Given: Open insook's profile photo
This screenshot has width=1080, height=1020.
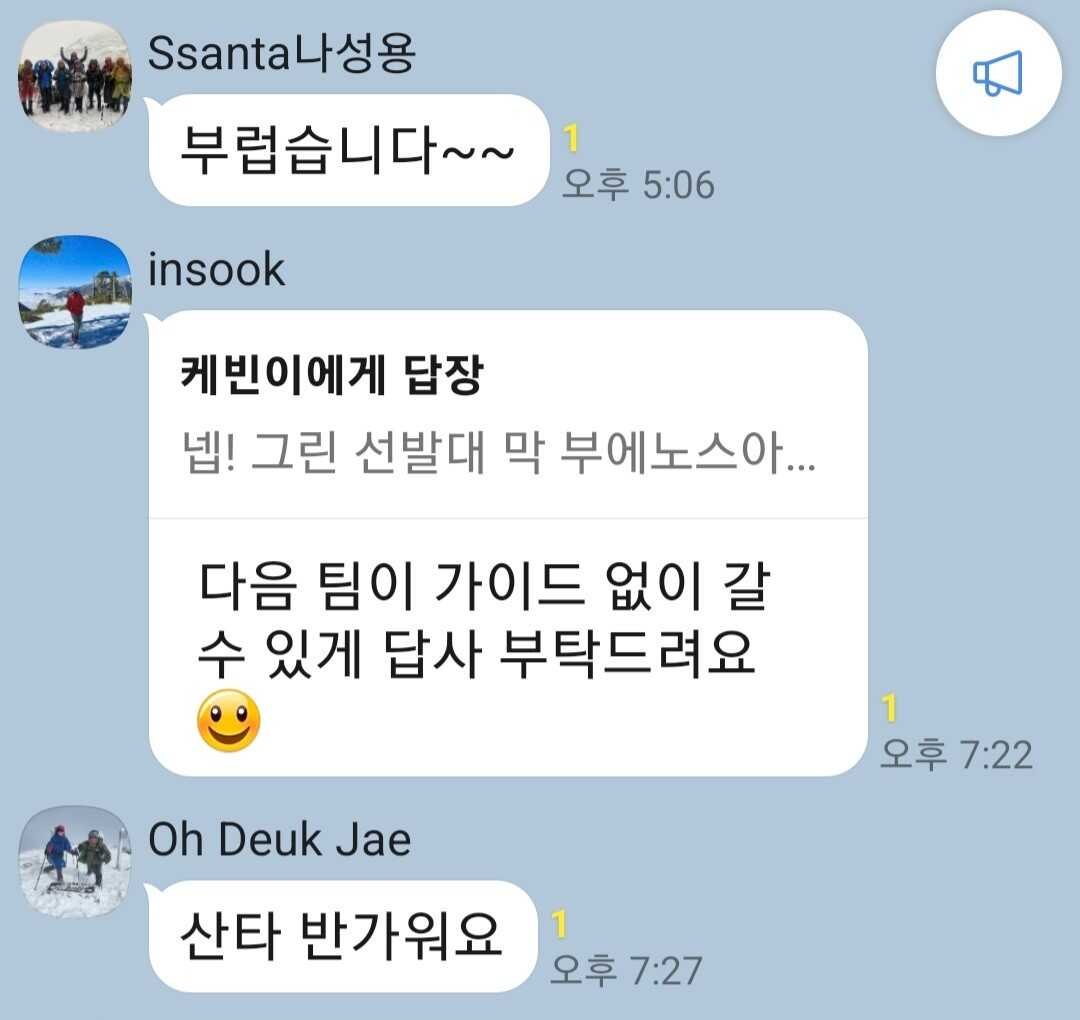Looking at the screenshot, I should pos(75,292).
